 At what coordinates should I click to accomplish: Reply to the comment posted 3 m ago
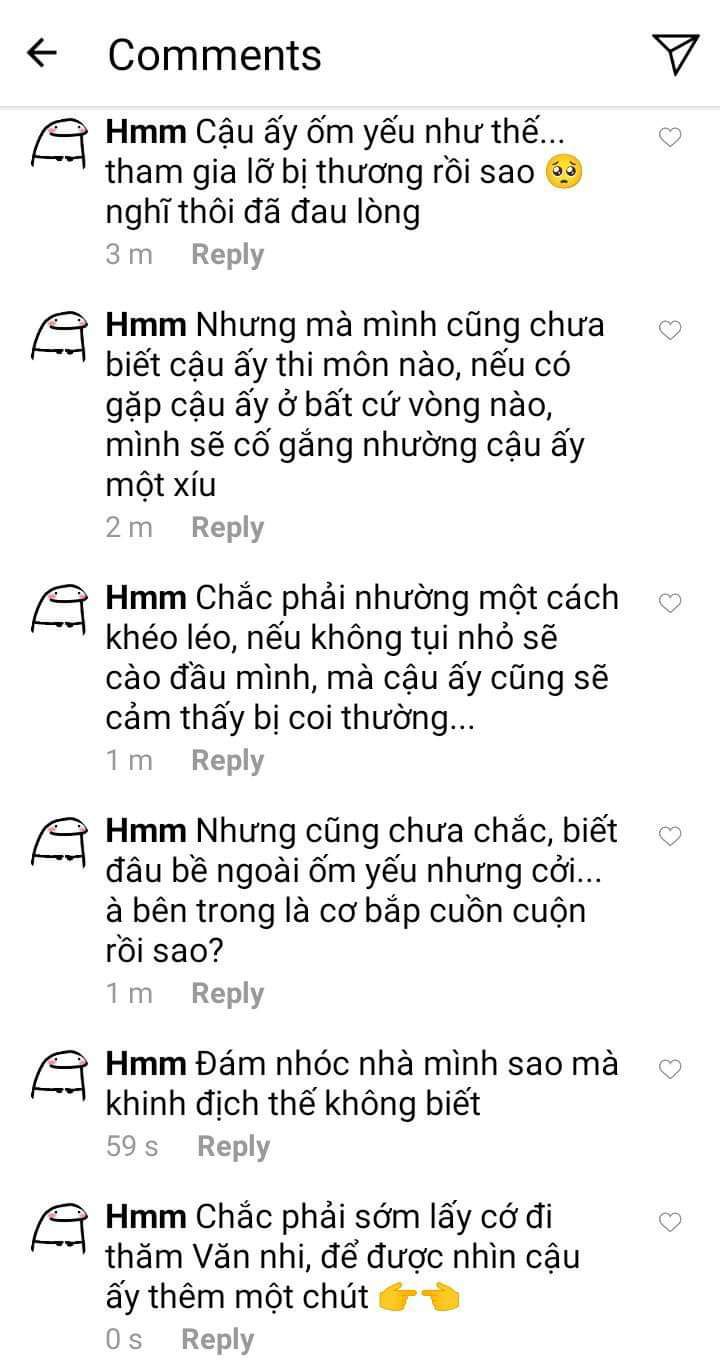pyautogui.click(x=227, y=255)
